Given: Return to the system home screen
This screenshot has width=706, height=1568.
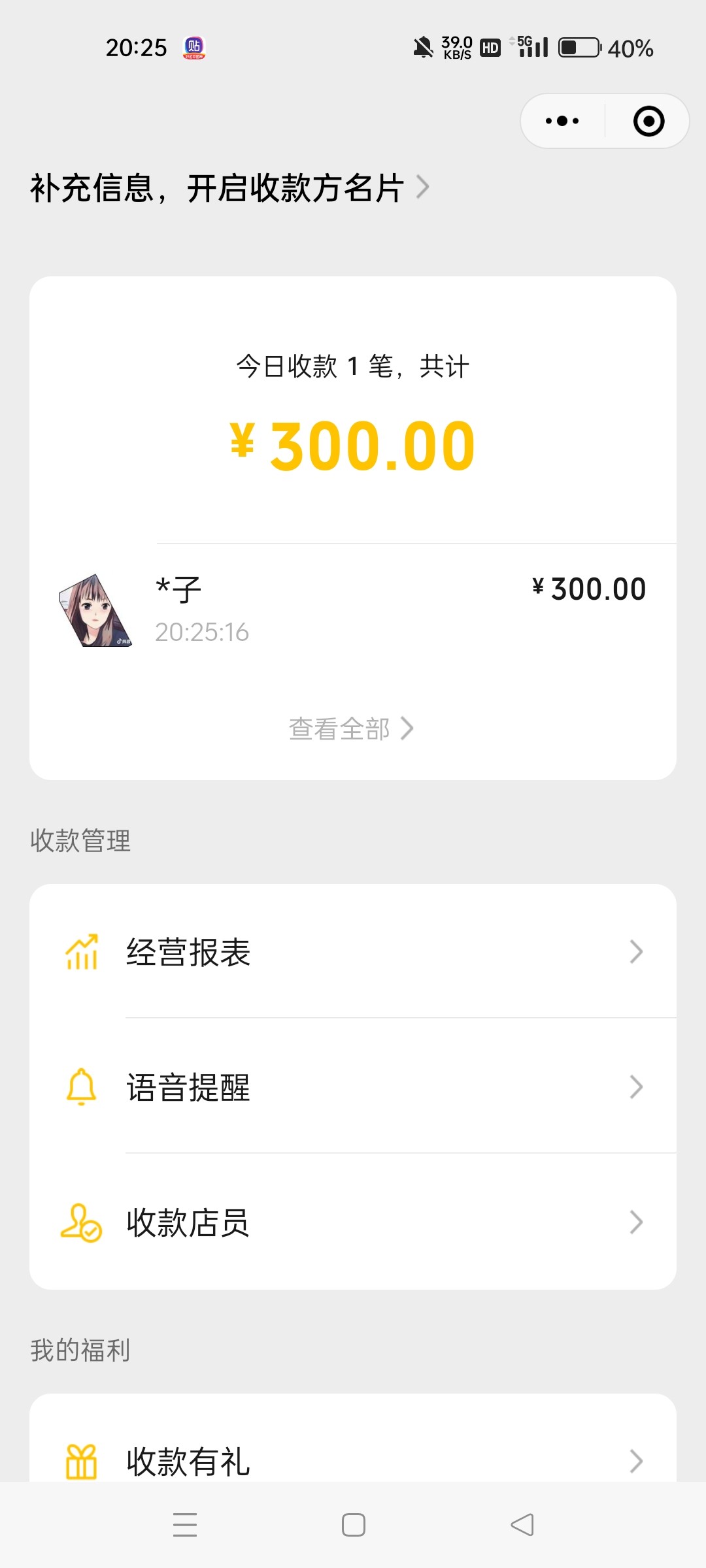Looking at the screenshot, I should coord(353,1525).
